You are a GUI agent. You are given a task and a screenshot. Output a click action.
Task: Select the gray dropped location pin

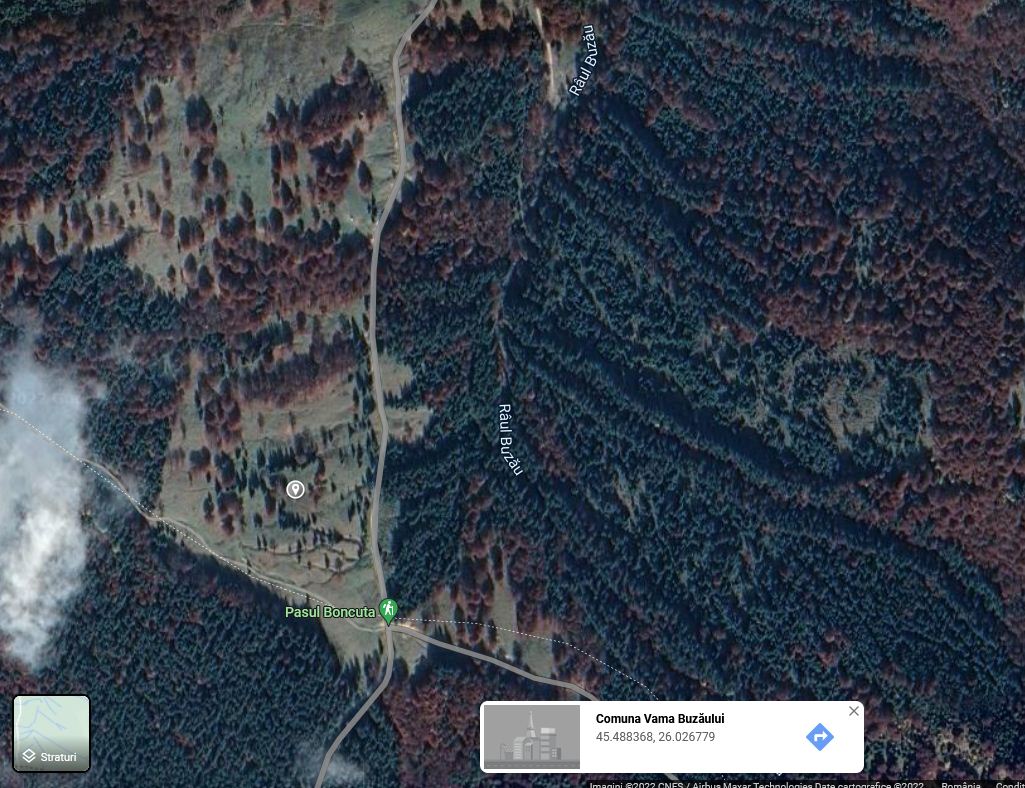tap(295, 489)
